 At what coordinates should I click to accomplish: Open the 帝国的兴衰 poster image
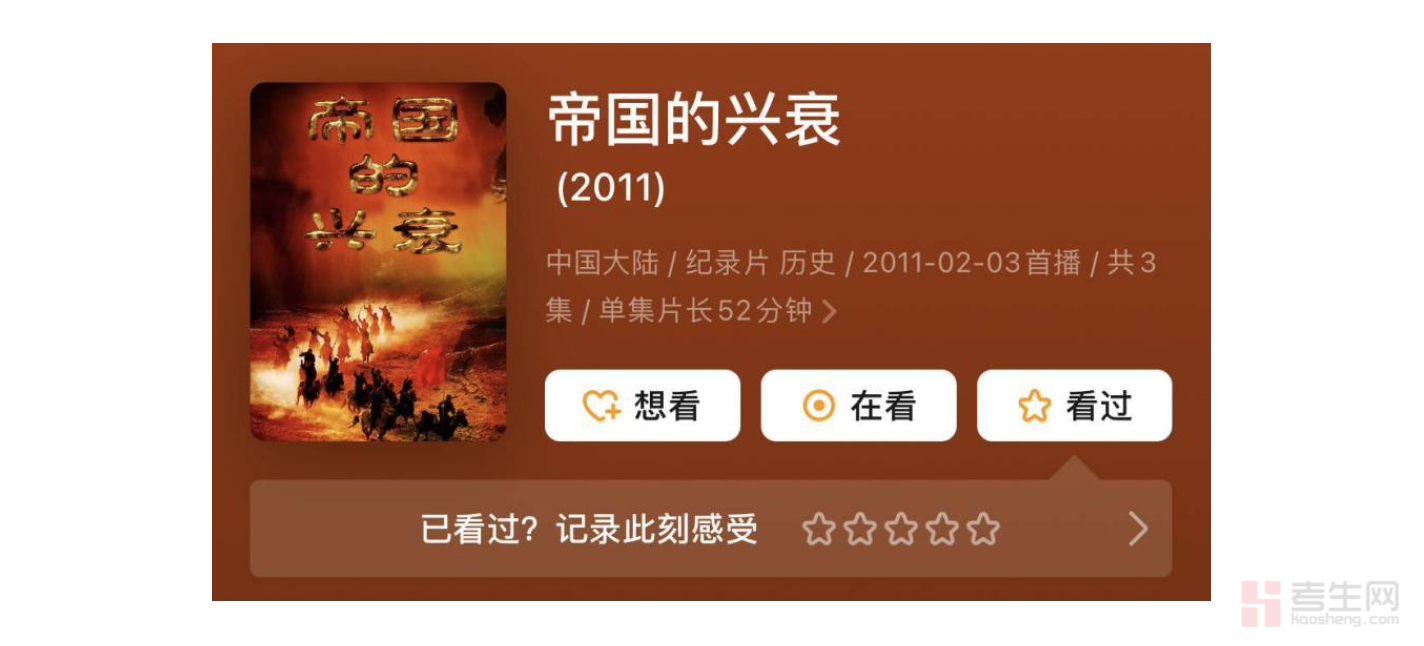click(378, 262)
